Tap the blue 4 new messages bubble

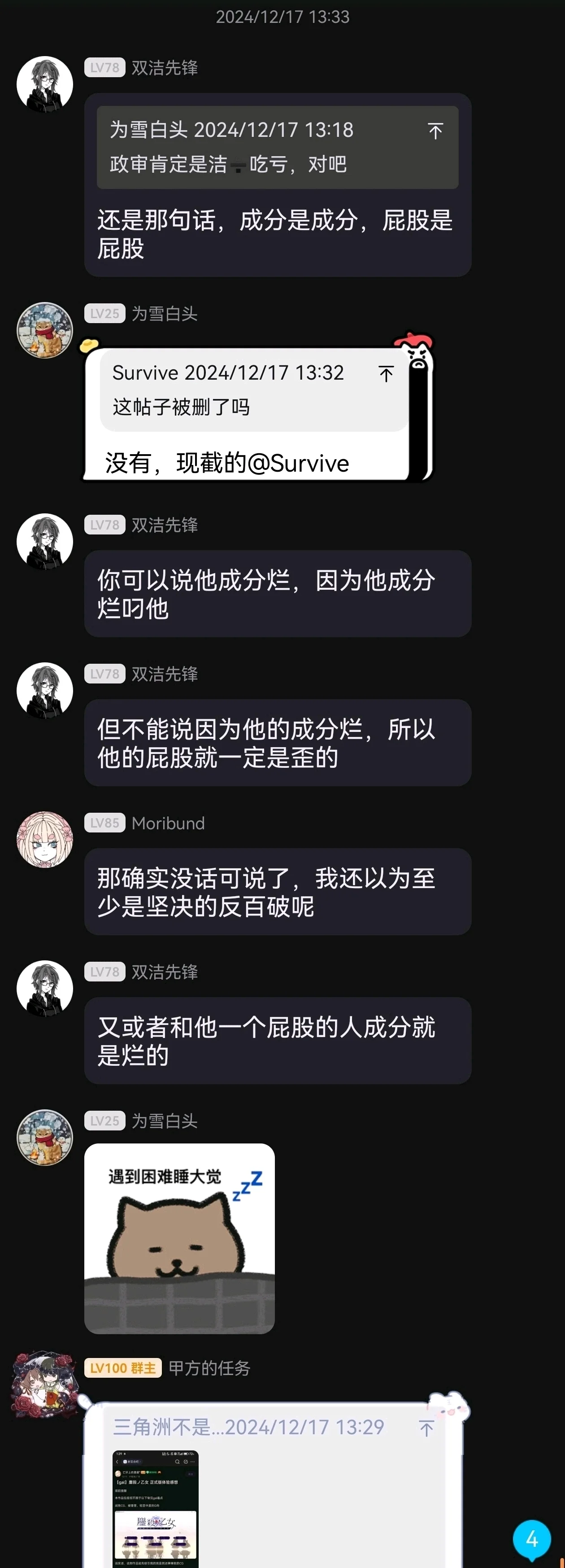click(x=531, y=1539)
